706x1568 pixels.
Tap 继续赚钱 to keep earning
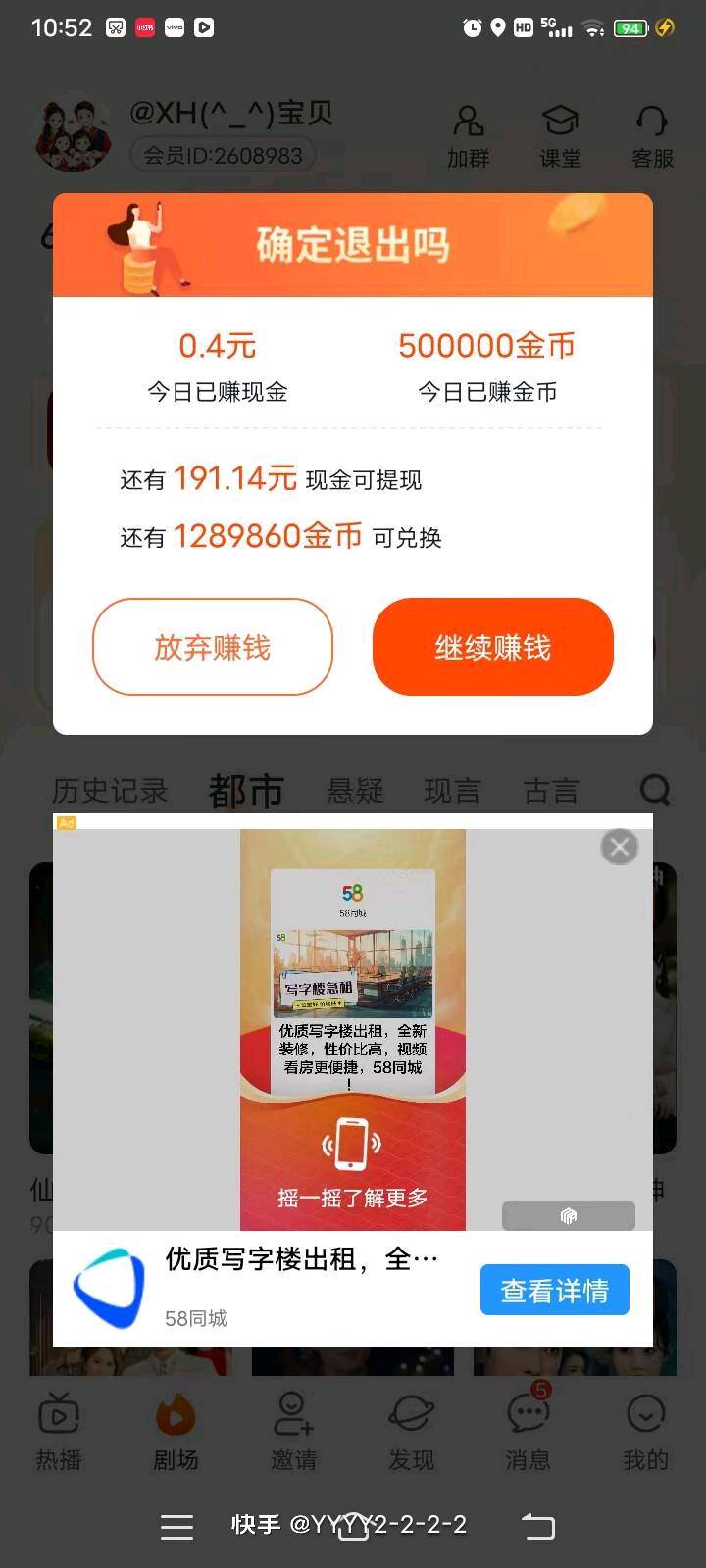492,647
